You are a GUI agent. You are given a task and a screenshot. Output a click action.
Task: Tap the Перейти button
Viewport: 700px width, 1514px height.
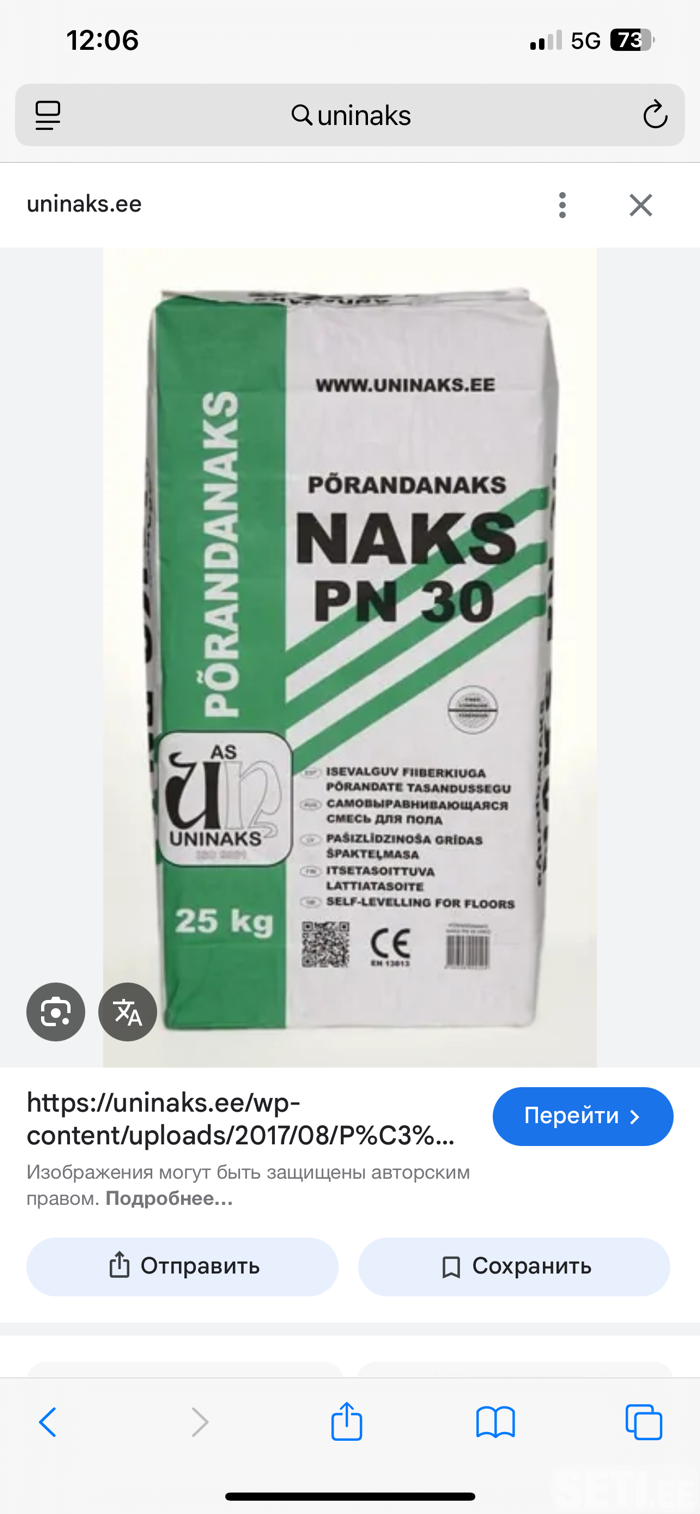coord(582,1116)
